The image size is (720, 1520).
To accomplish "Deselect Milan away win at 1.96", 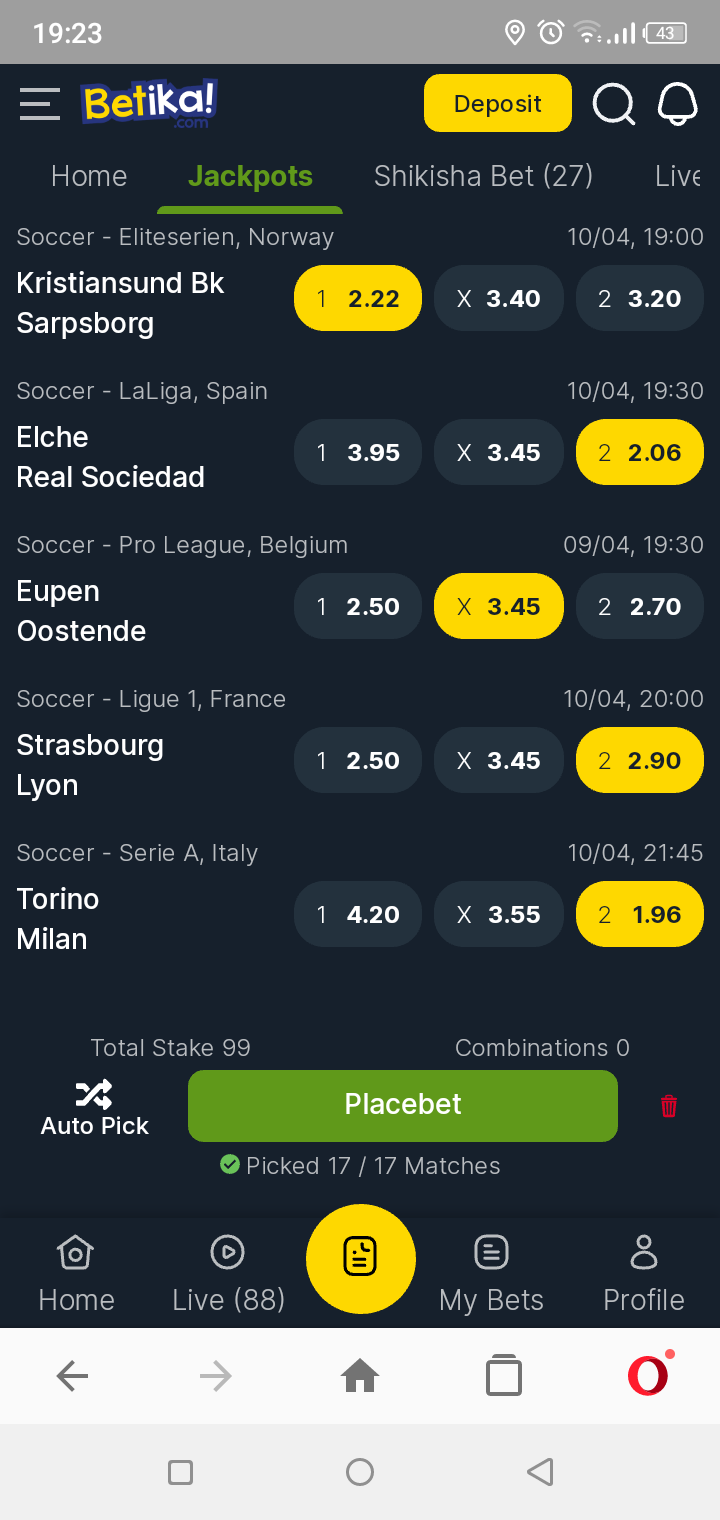I will pyautogui.click(x=640, y=914).
